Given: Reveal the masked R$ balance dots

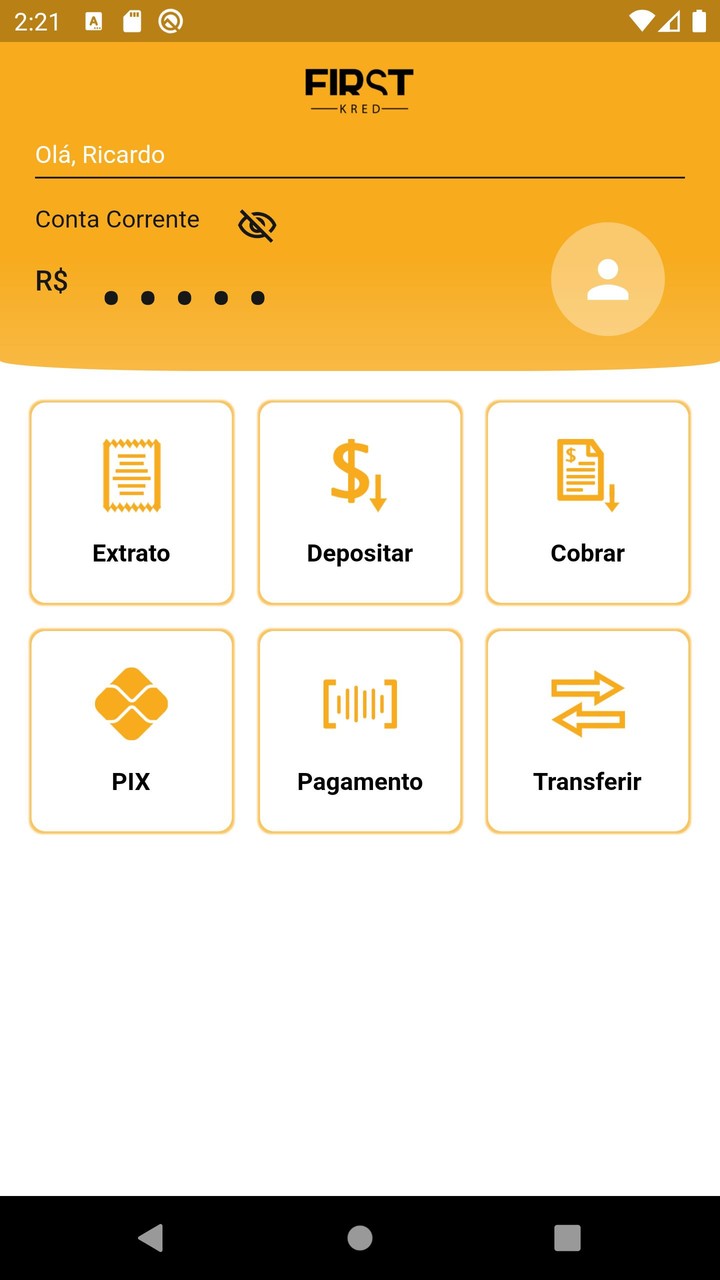Looking at the screenshot, I should (x=185, y=296).
